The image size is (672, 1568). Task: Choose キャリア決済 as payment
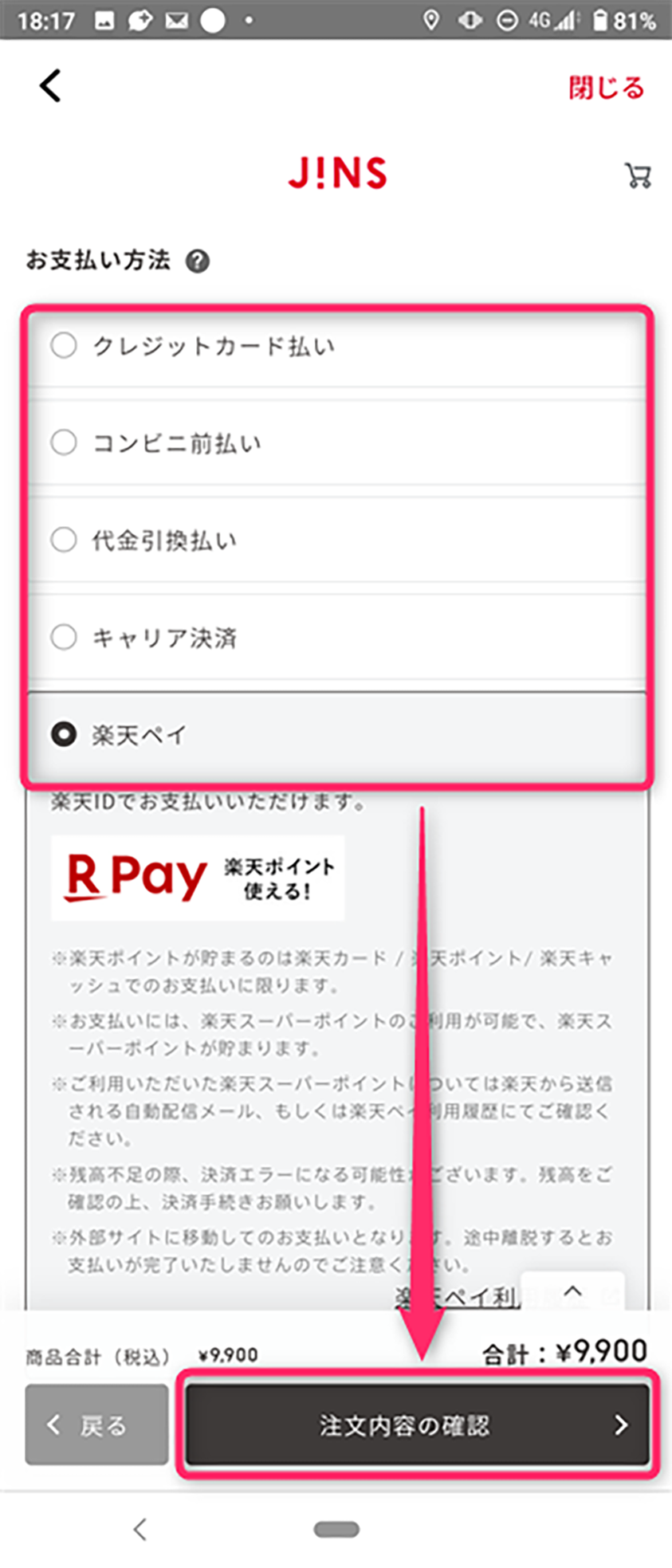coord(64,637)
